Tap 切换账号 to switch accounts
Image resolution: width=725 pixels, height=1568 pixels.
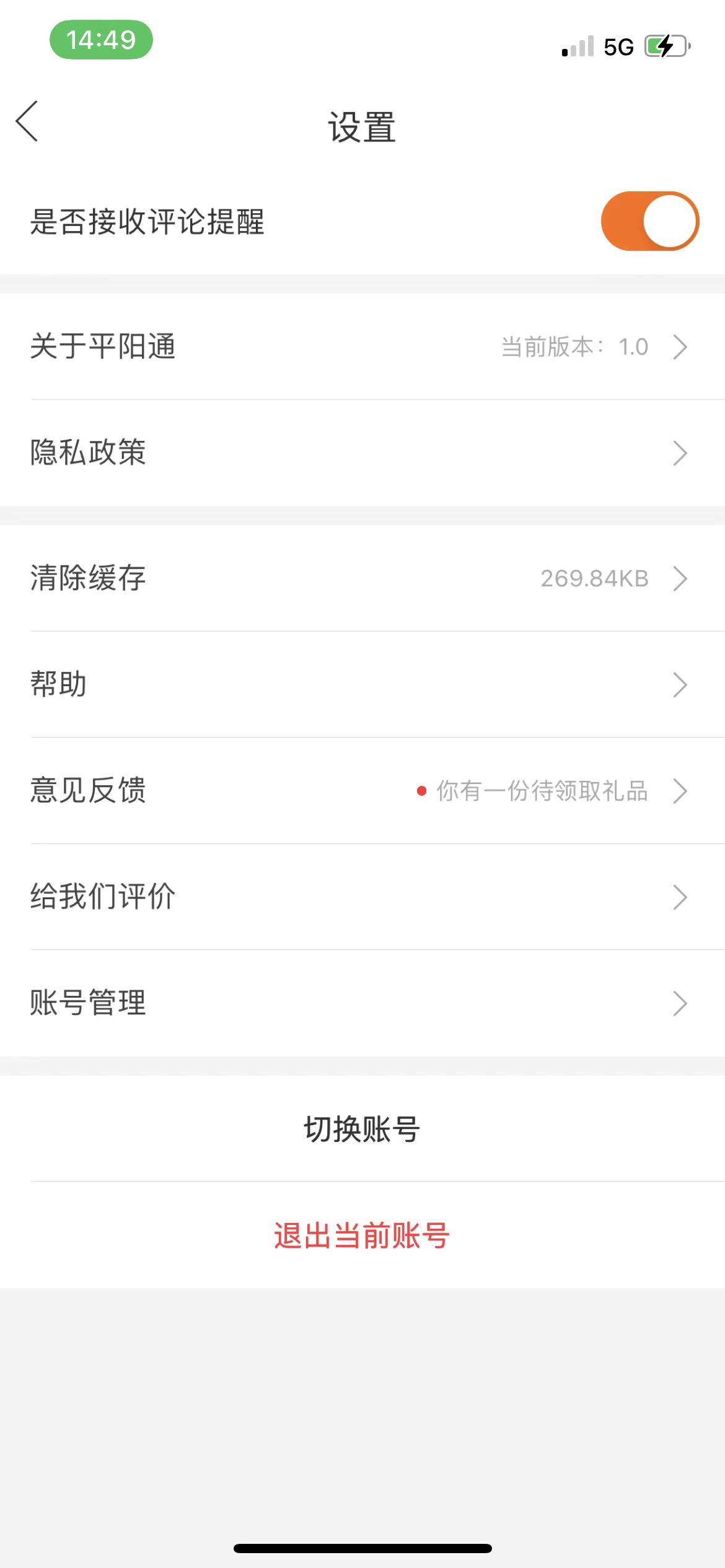[362, 1127]
